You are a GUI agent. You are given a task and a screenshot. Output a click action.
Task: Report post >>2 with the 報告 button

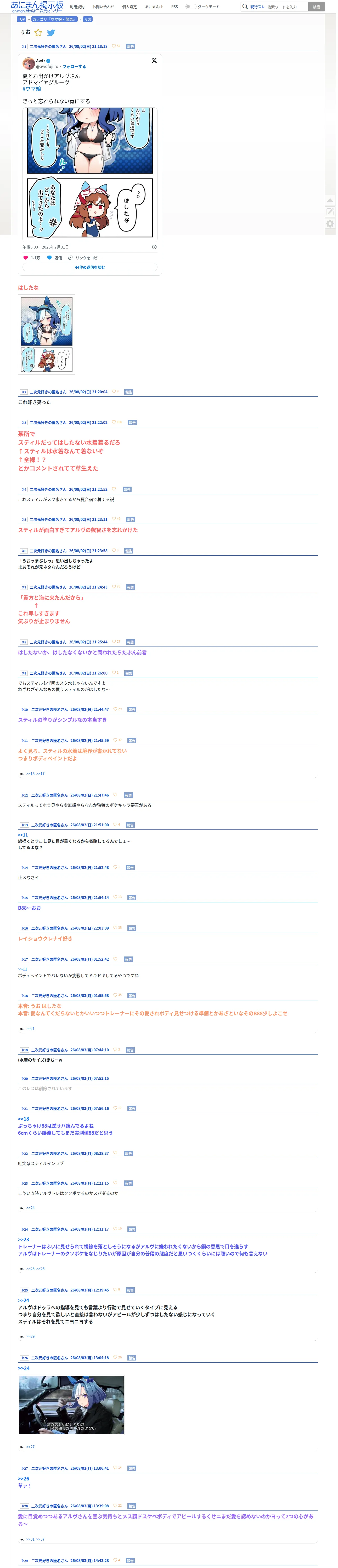pos(128,392)
